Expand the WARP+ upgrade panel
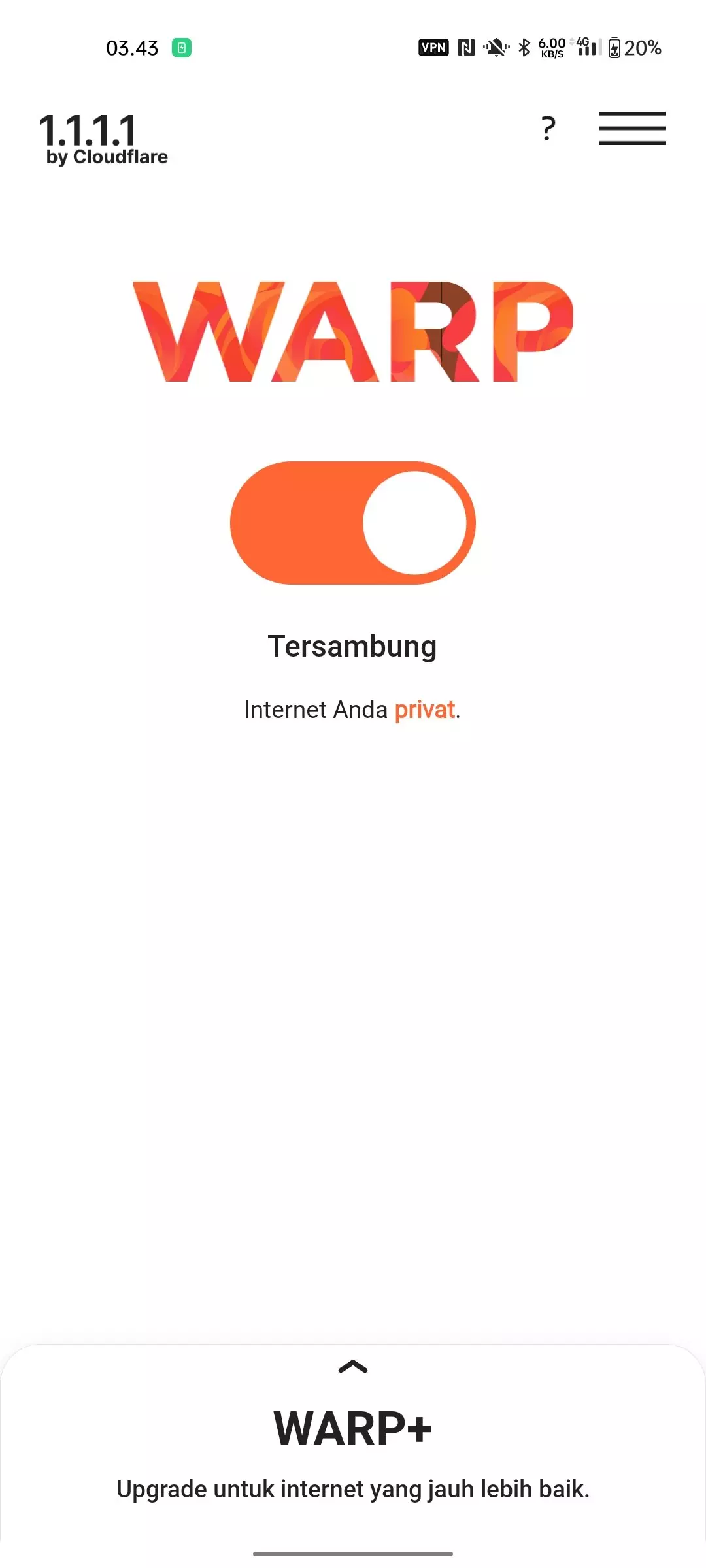The image size is (706, 1568). (x=353, y=1367)
